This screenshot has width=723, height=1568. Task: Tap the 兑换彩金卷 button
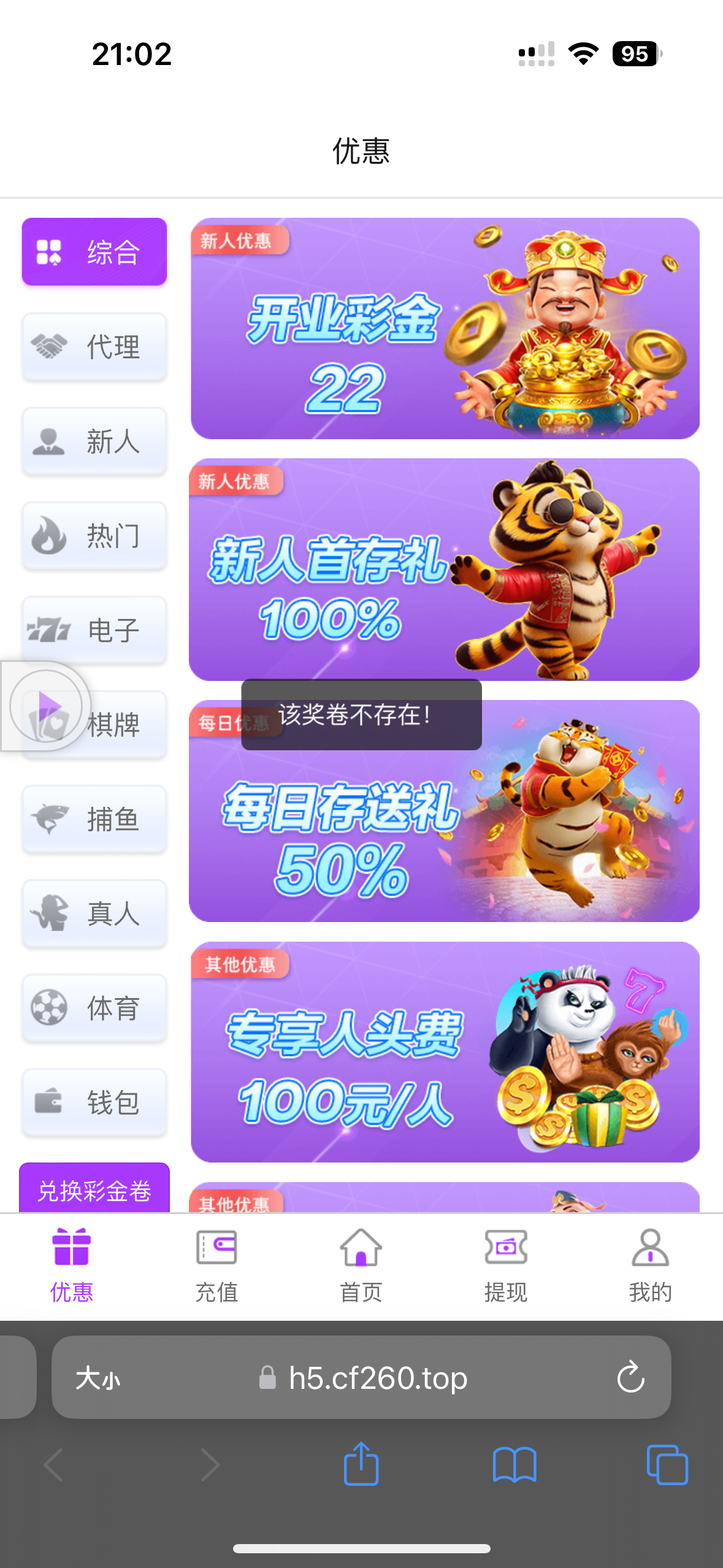click(94, 1189)
